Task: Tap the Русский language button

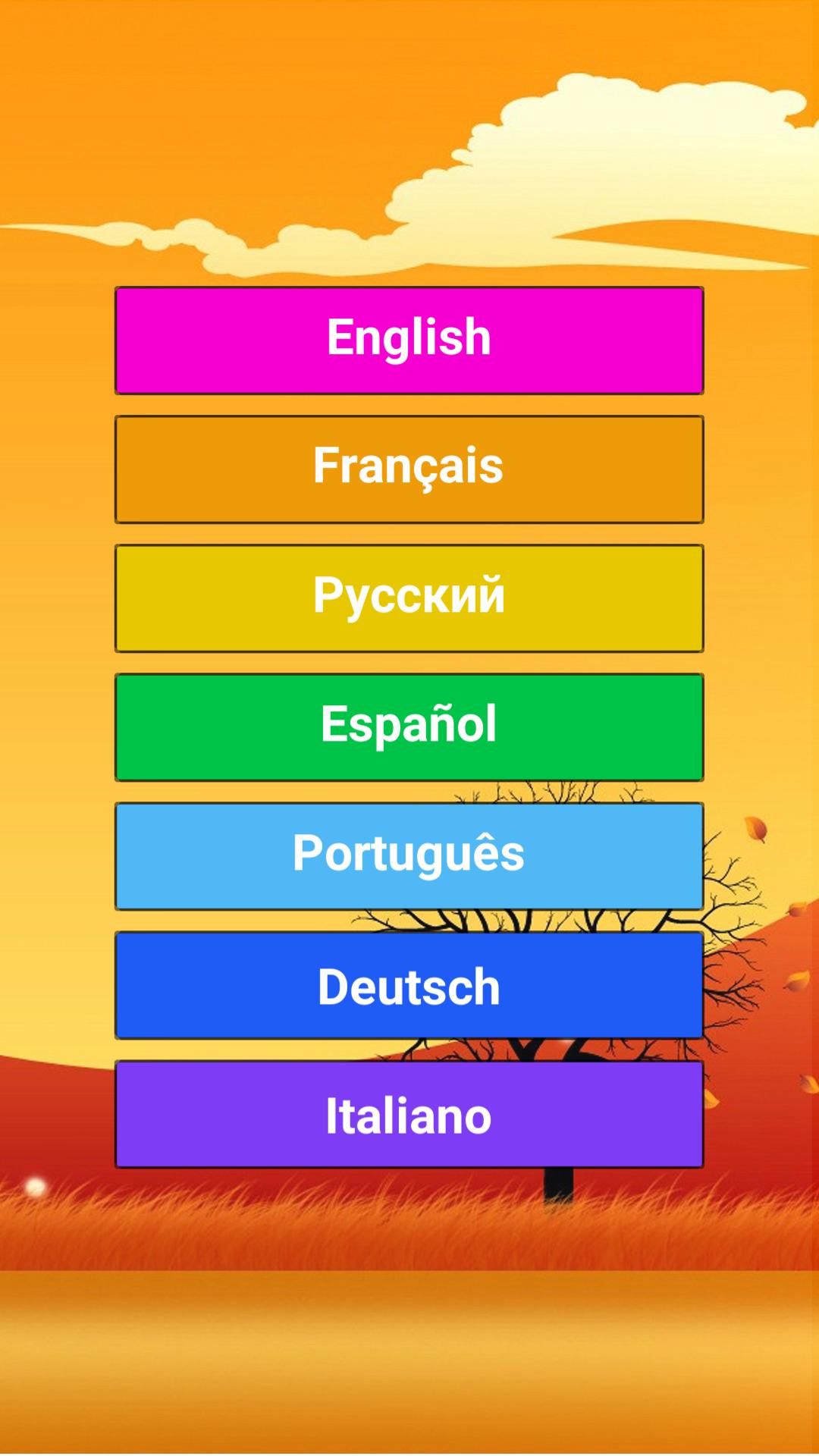Action: 409,598
